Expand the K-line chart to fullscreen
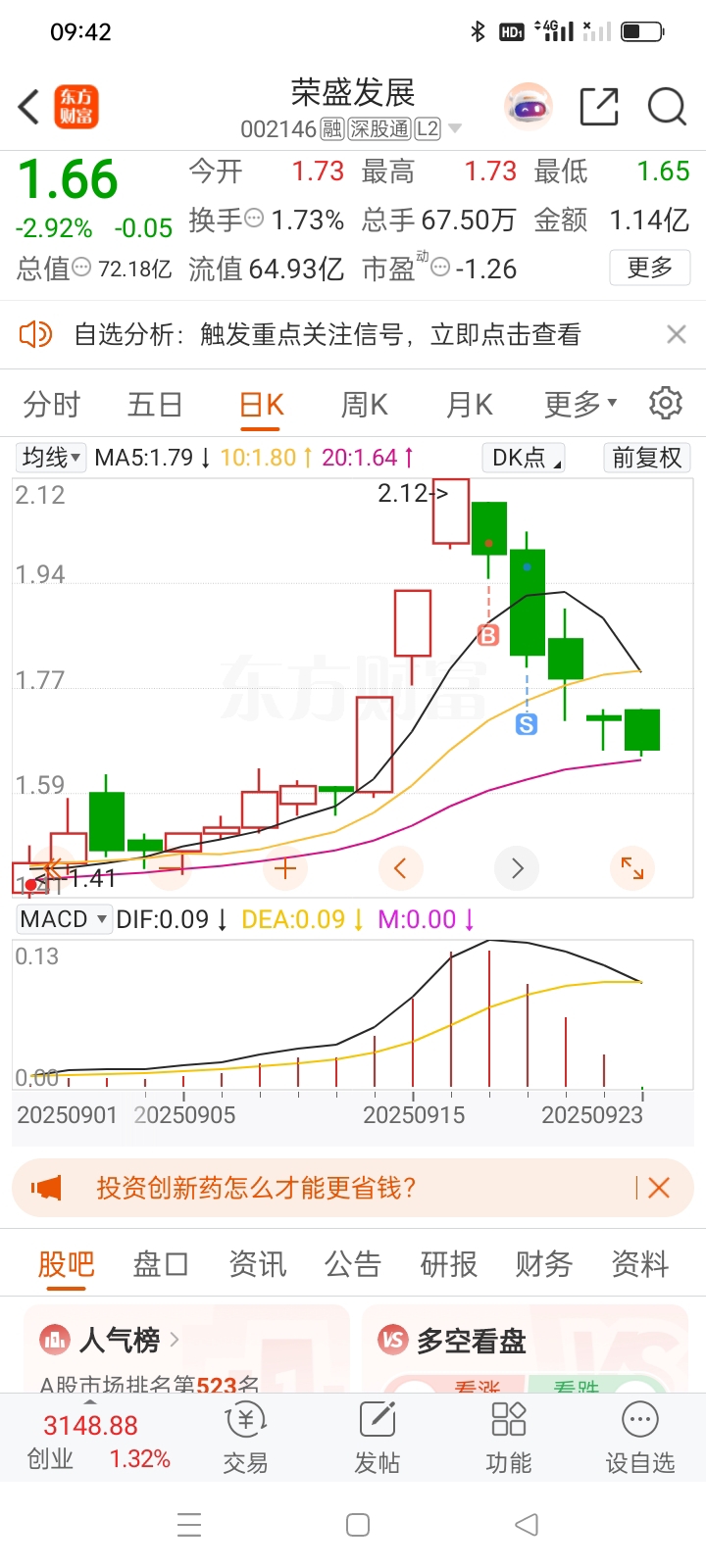The height and width of the screenshot is (1568, 706). pos(632,868)
